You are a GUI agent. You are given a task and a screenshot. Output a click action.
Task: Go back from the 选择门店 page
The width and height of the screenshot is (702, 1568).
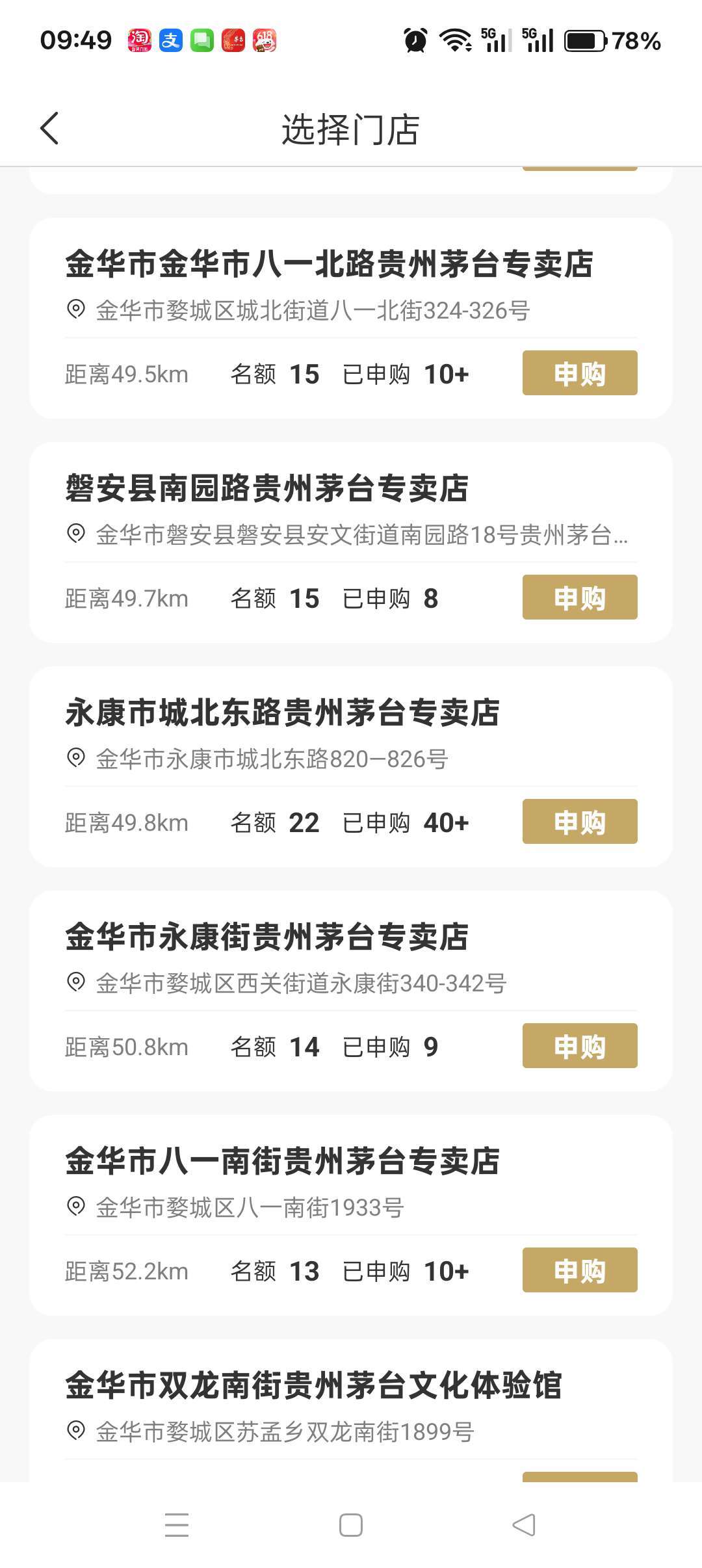pyautogui.click(x=49, y=128)
